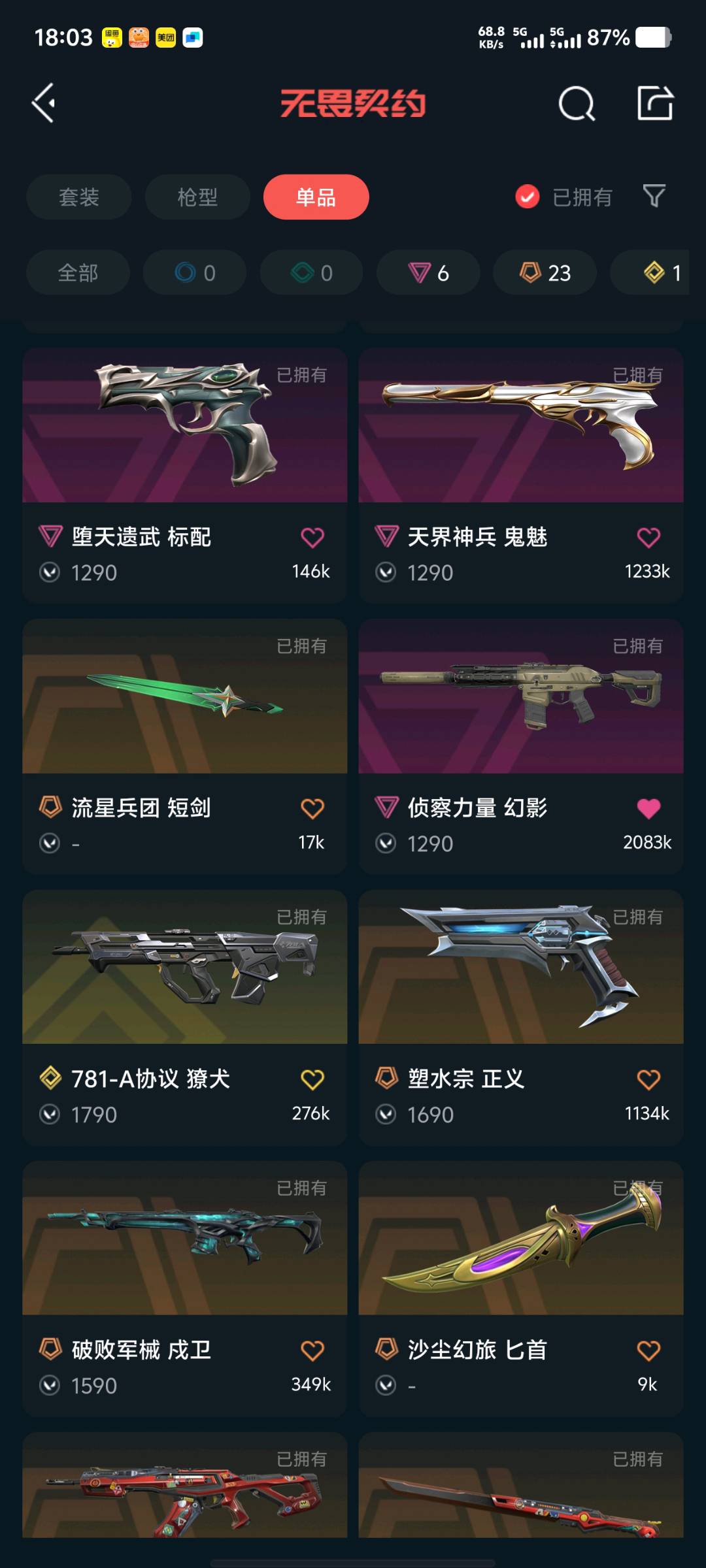This screenshot has height=1568, width=706.
Task: Open the funnel filter options
Action: pos(654,196)
